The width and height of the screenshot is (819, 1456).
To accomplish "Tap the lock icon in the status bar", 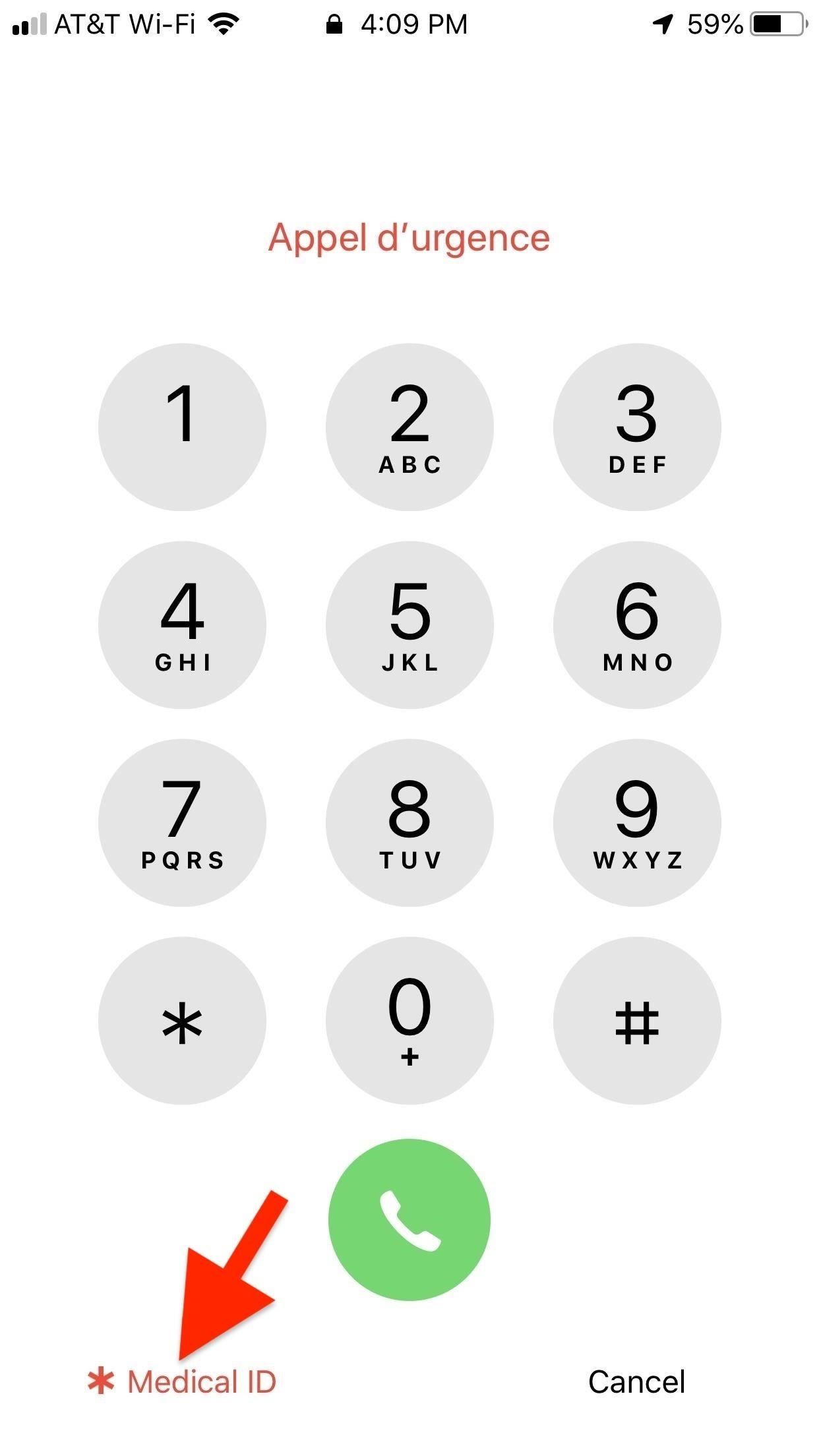I will [x=333, y=24].
